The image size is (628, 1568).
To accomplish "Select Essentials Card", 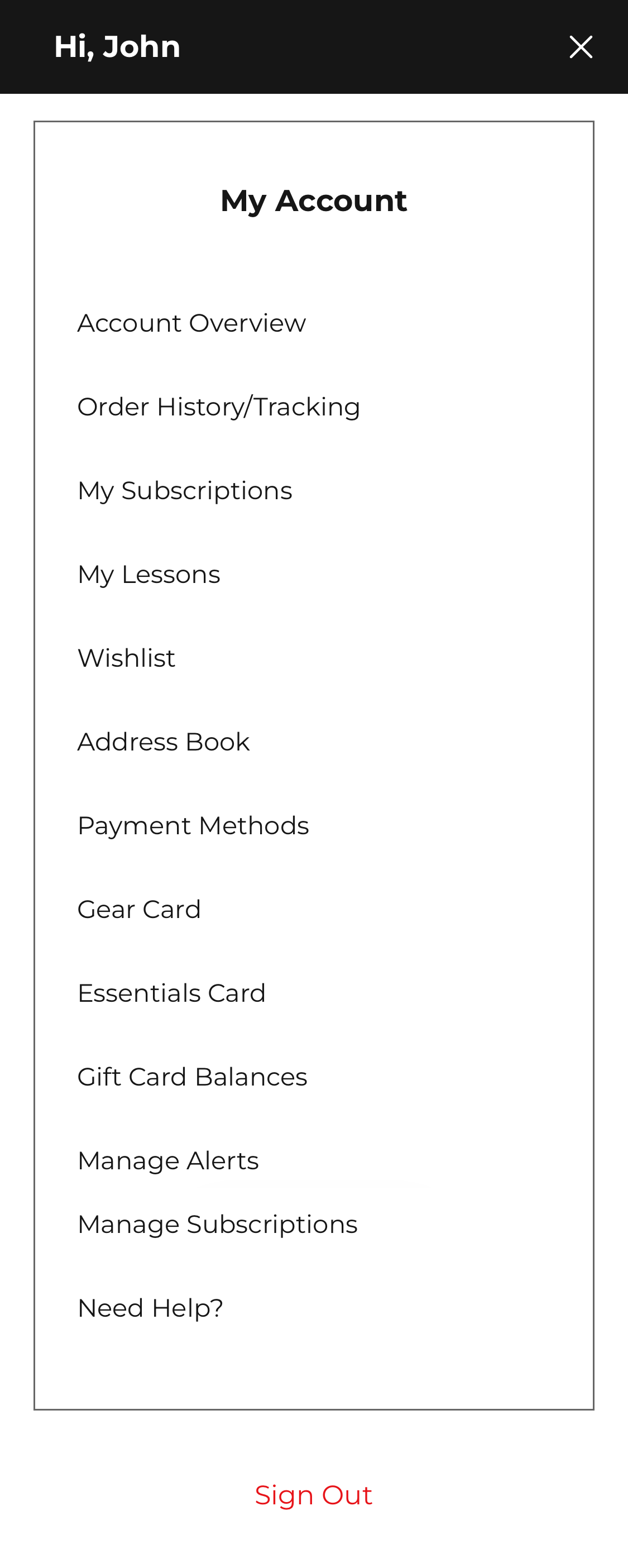I will pos(171,993).
